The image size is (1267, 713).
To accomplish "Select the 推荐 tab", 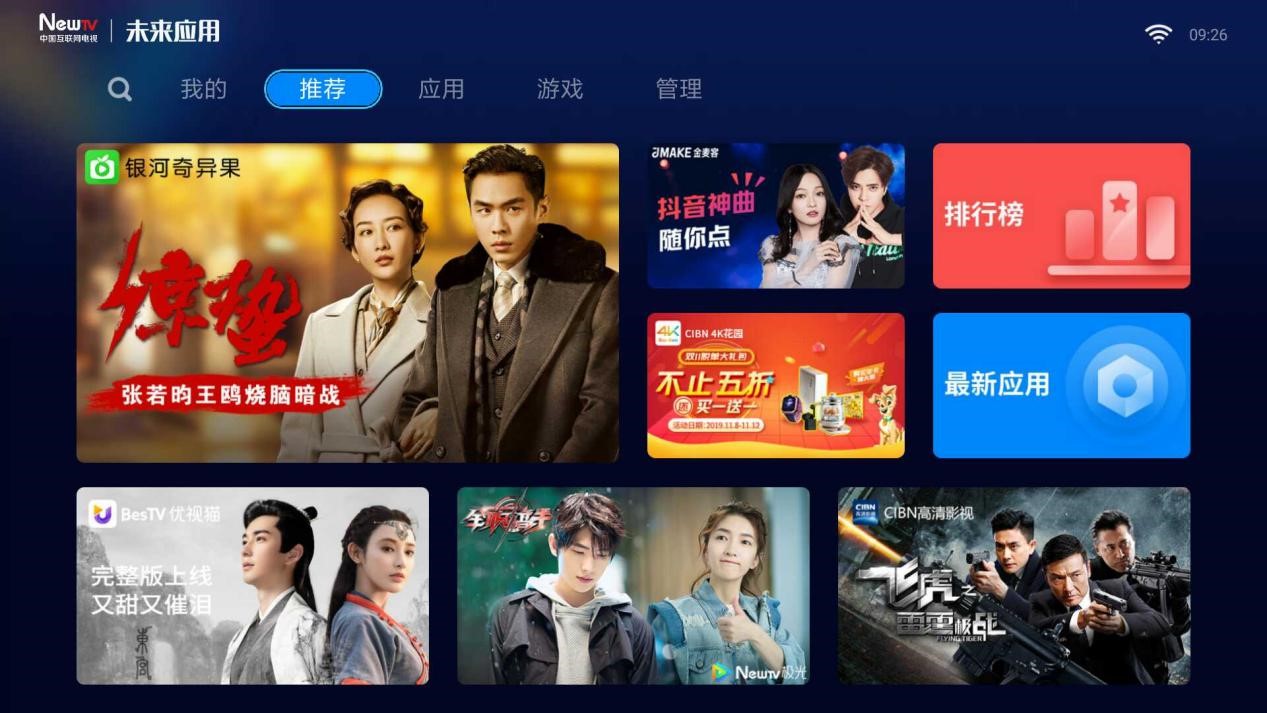I will coord(323,89).
